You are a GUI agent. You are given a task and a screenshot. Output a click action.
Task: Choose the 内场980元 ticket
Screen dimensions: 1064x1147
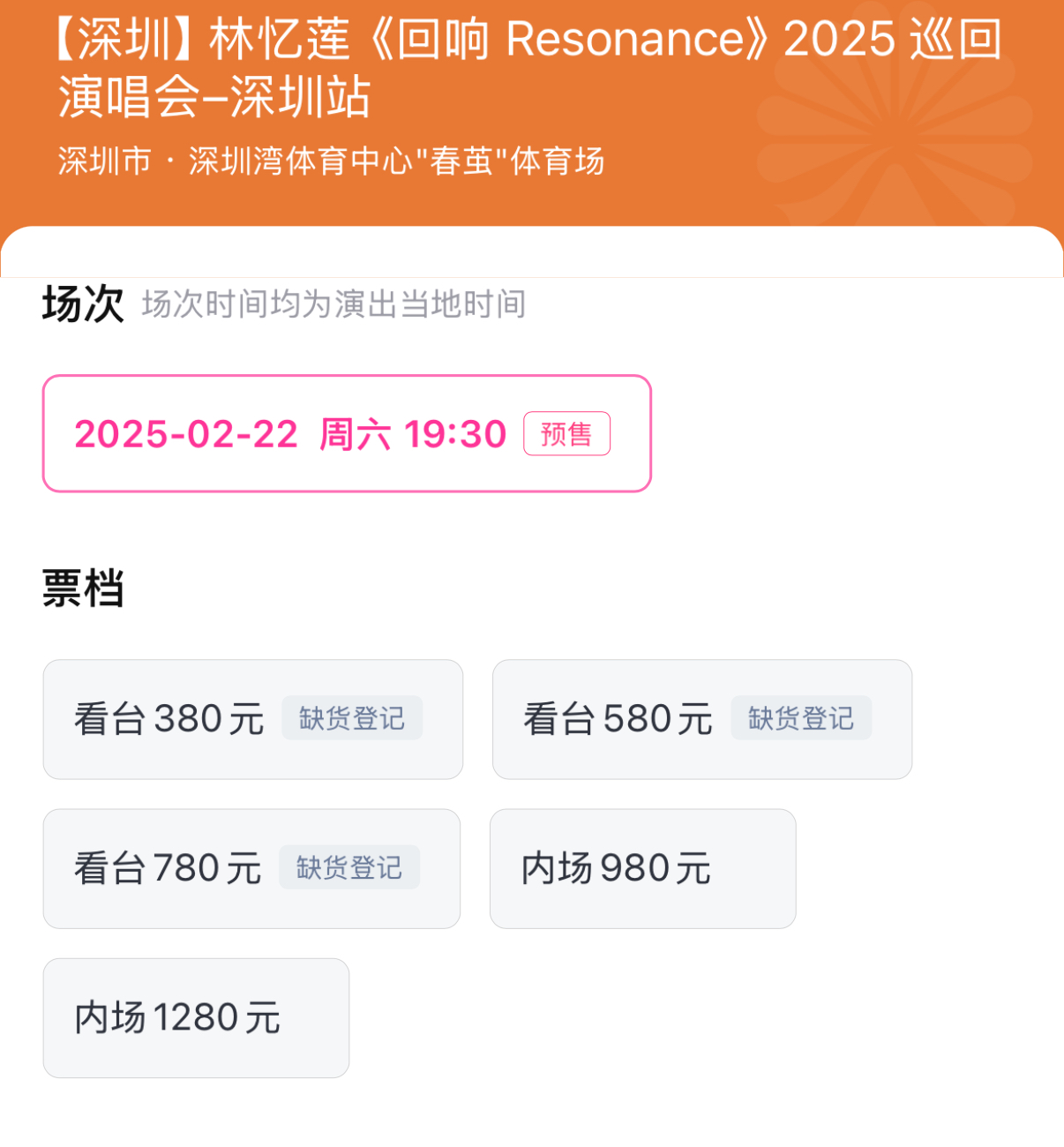642,868
